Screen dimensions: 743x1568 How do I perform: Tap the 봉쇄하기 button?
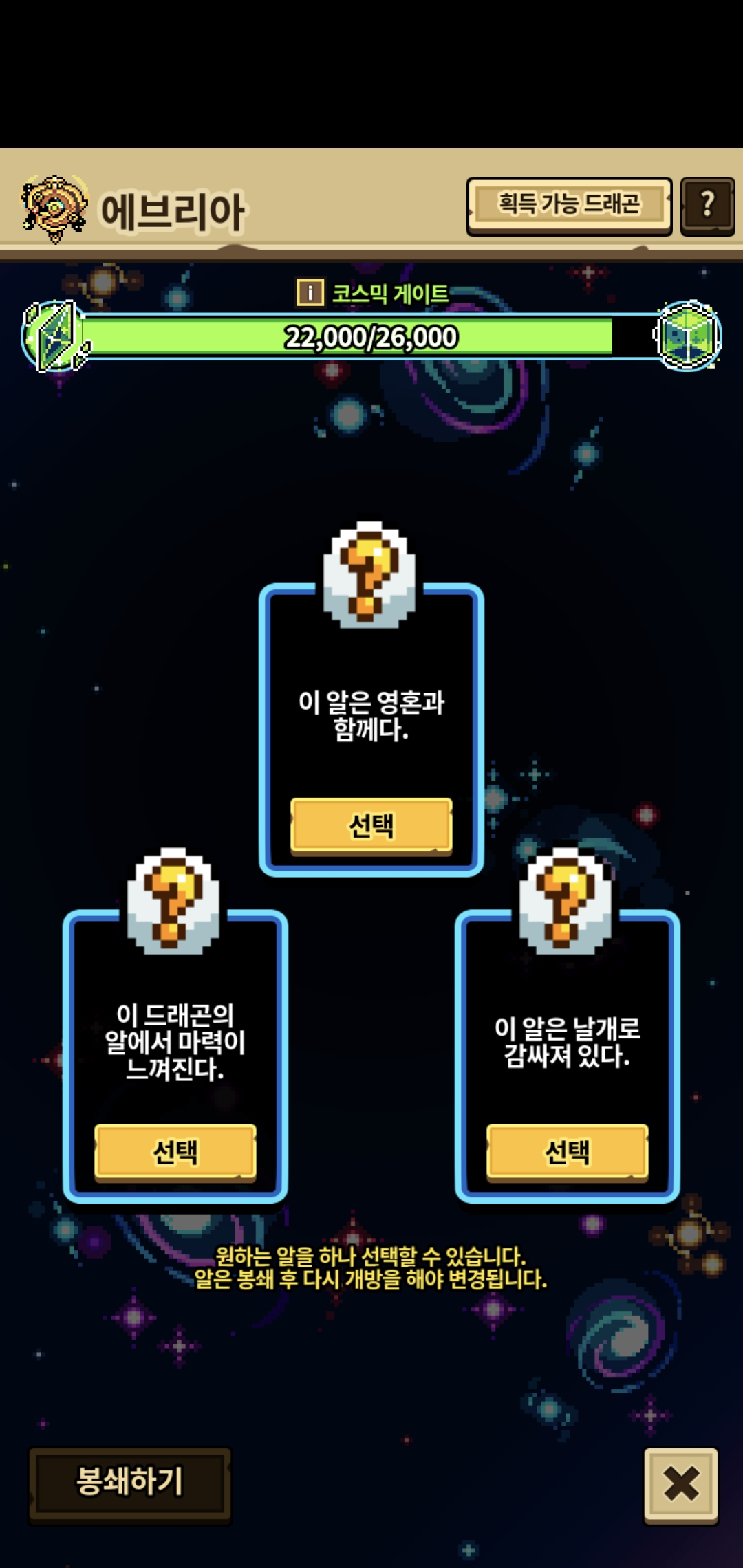[x=129, y=1483]
